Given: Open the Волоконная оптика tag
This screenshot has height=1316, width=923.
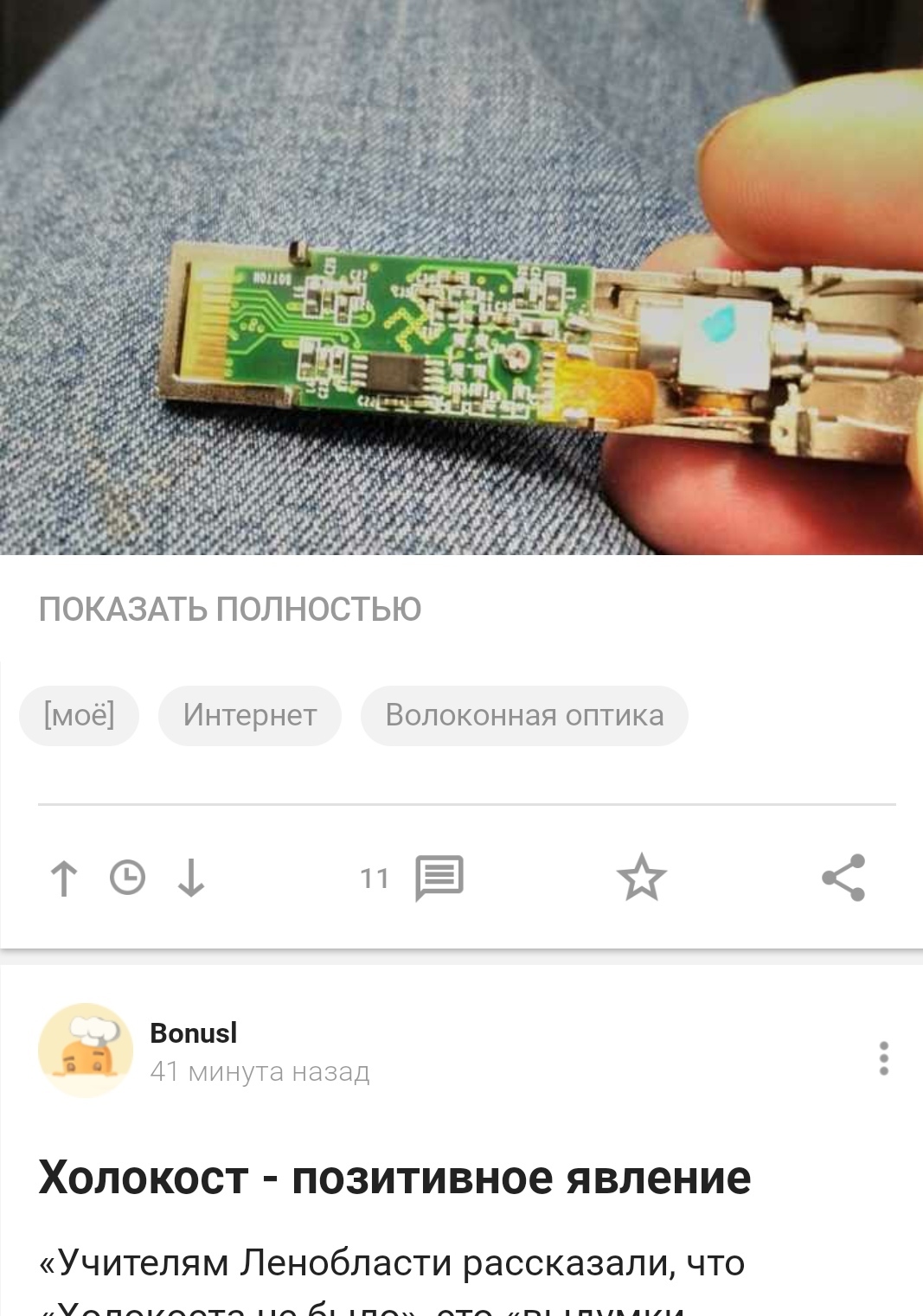Looking at the screenshot, I should (524, 715).
